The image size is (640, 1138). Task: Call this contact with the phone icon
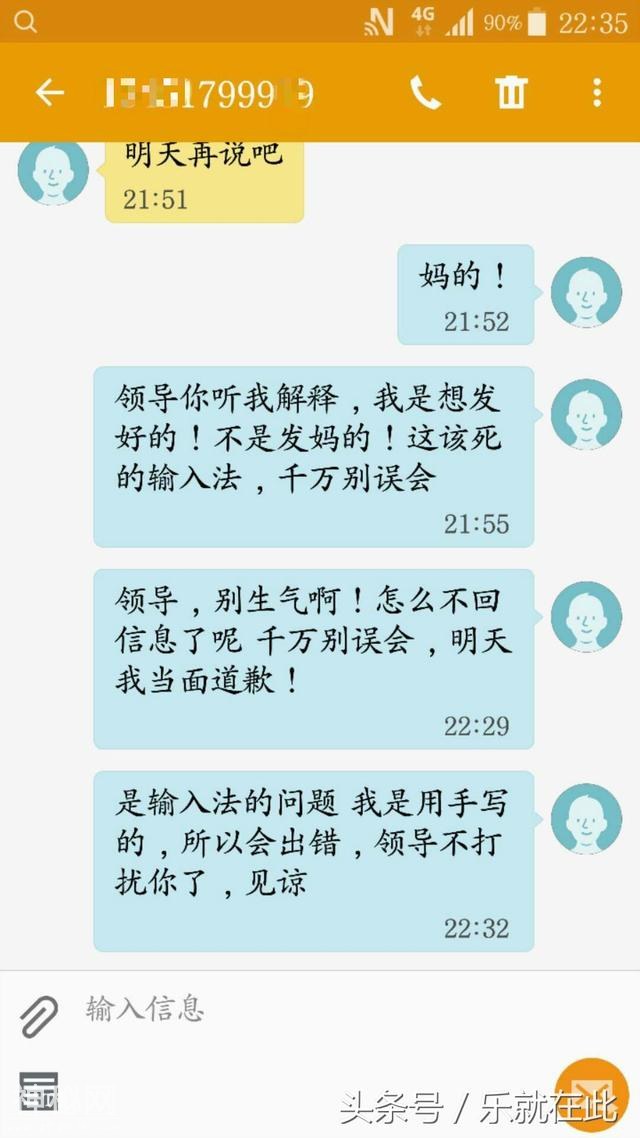(425, 93)
